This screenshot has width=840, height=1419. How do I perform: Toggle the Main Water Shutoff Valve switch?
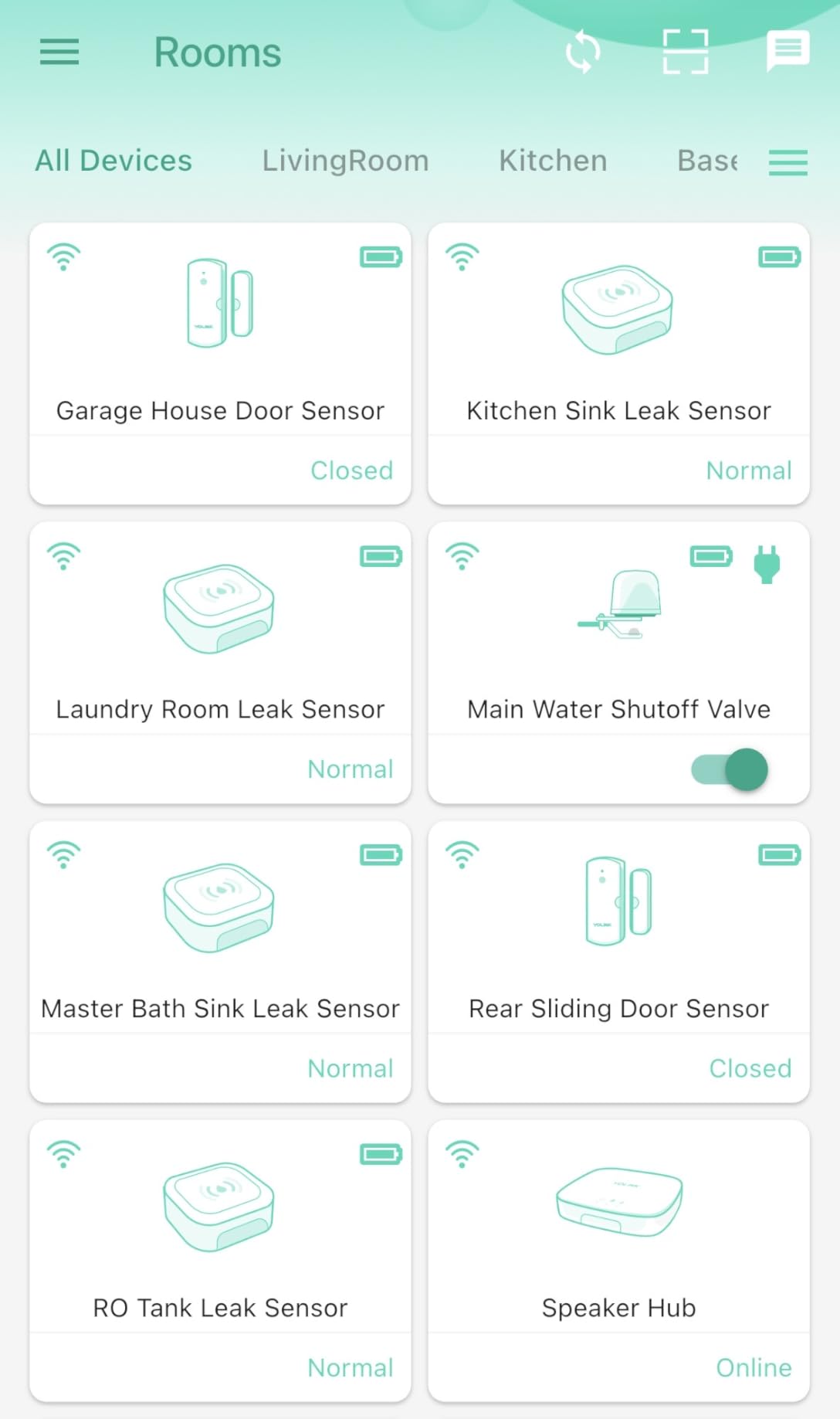click(x=730, y=769)
